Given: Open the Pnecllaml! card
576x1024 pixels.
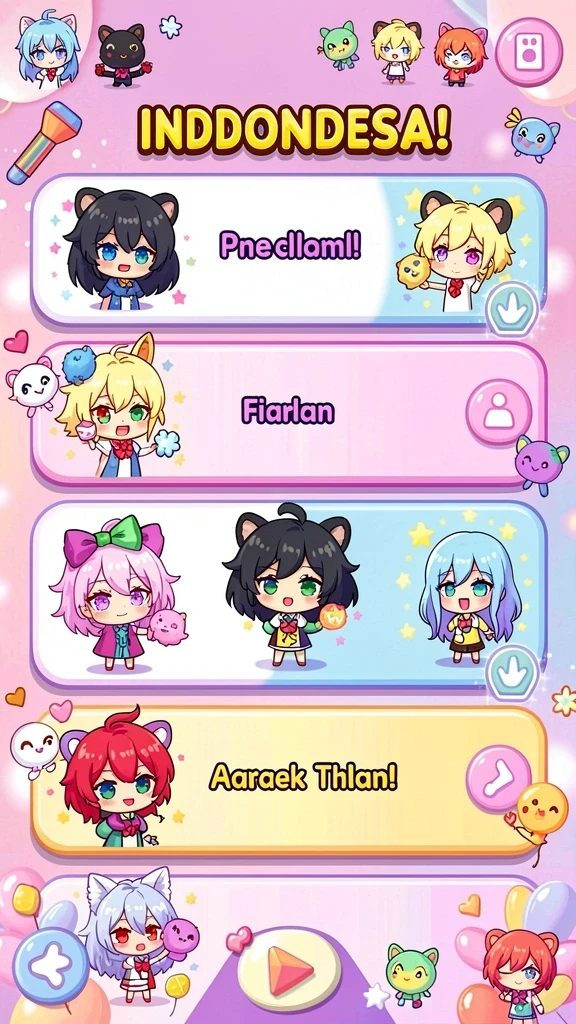Looking at the screenshot, I should (289, 250).
